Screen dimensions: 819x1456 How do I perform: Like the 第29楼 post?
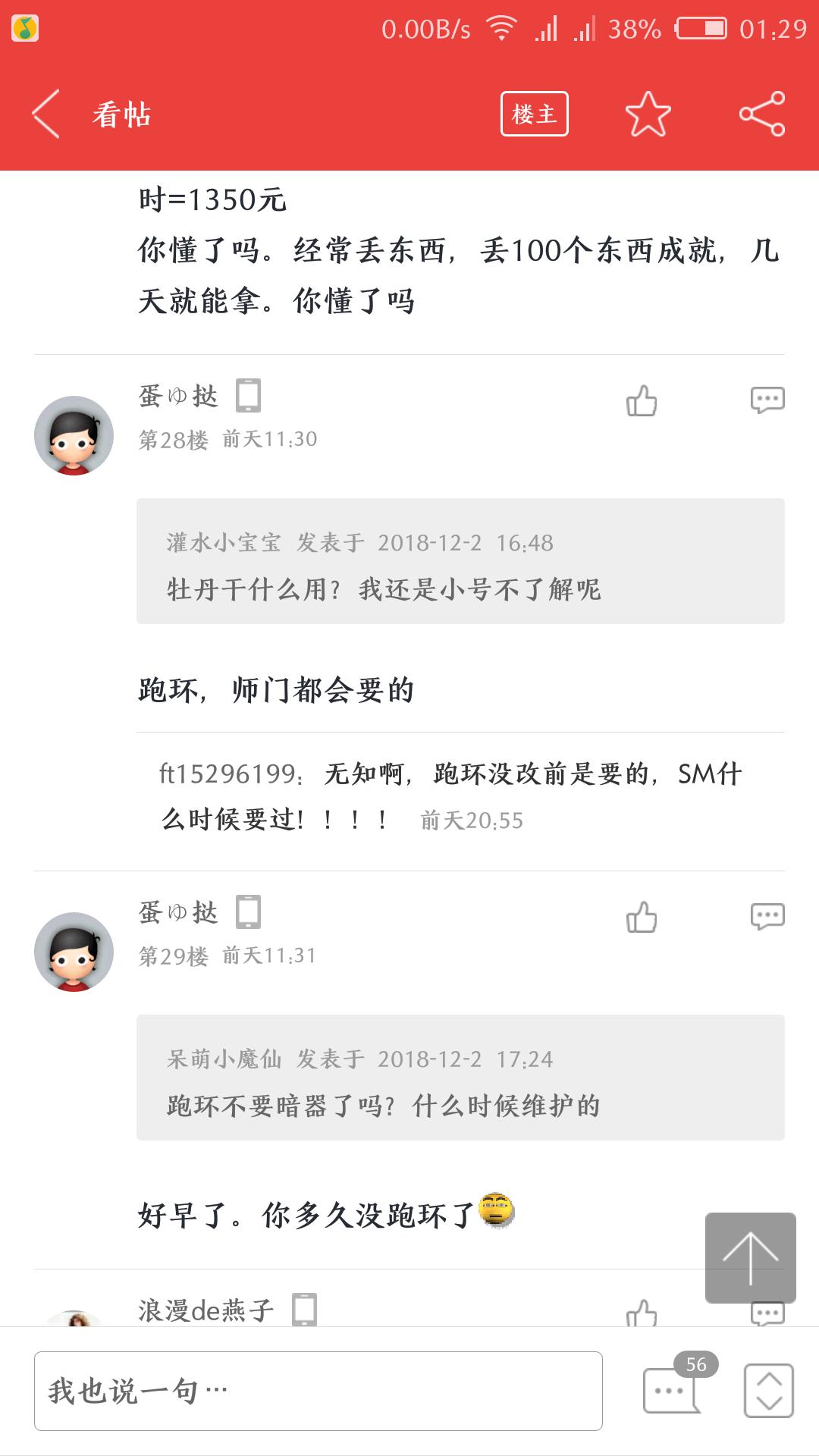642,917
